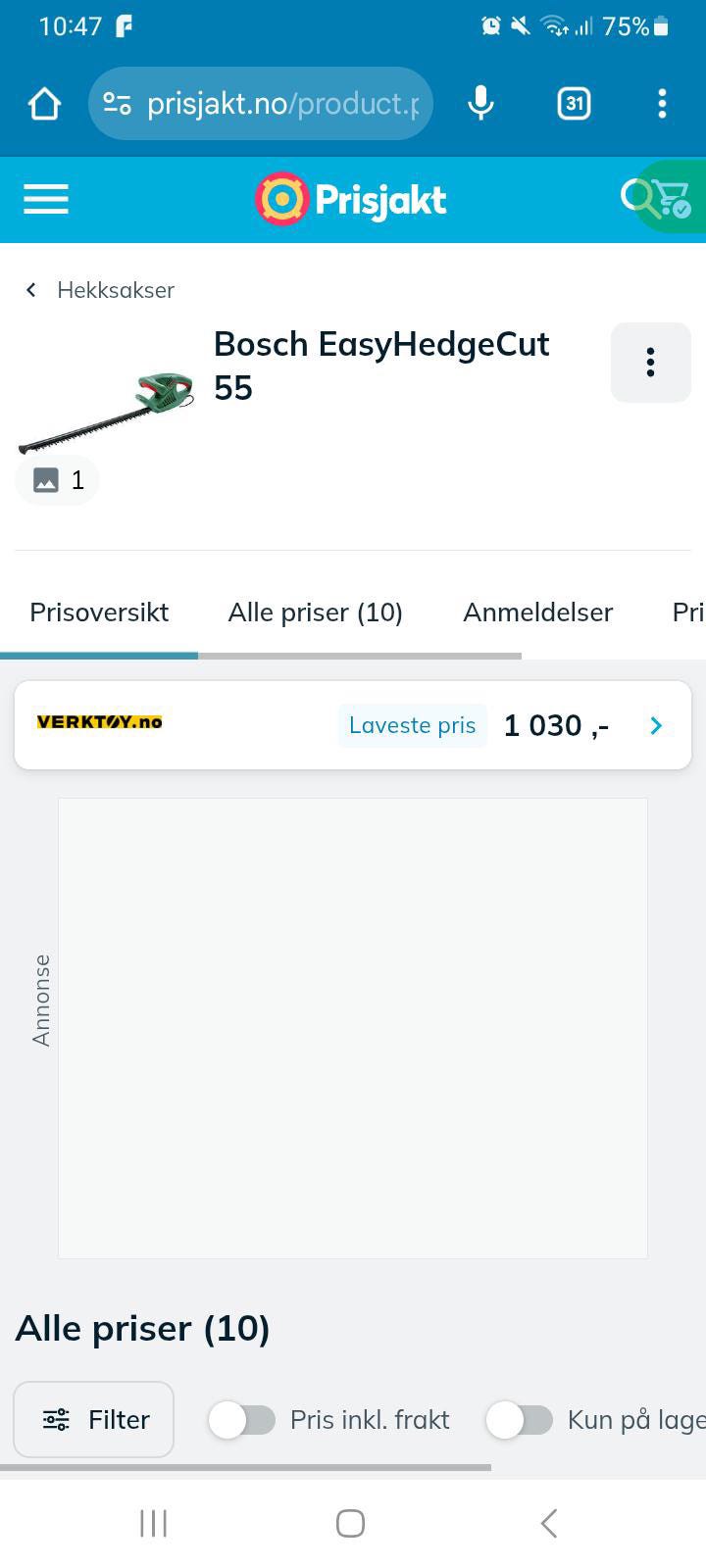Open the three-dot product options menu
Image resolution: width=706 pixels, height=1568 pixels.
tap(650, 363)
